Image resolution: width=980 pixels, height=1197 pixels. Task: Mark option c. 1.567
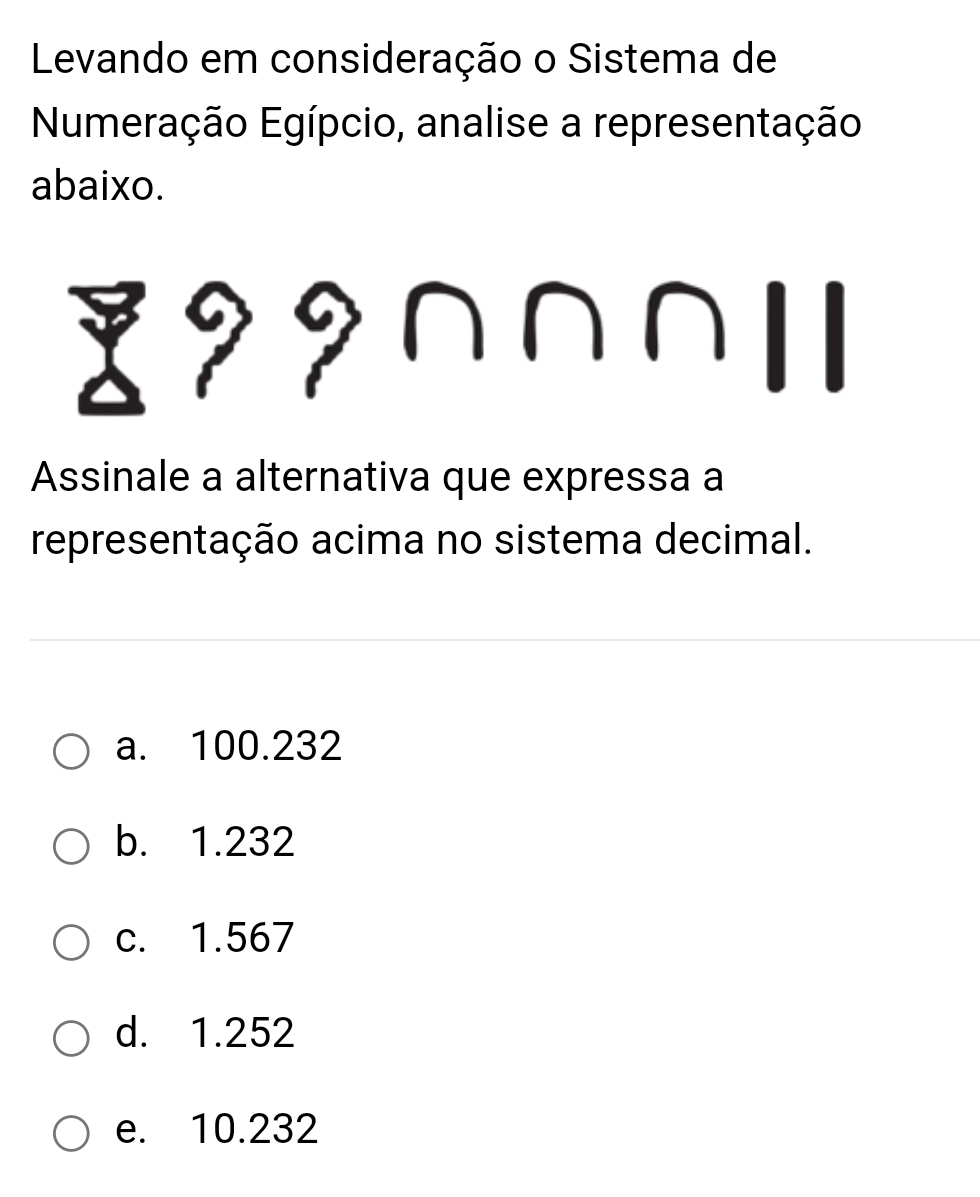pyautogui.click(x=70, y=941)
